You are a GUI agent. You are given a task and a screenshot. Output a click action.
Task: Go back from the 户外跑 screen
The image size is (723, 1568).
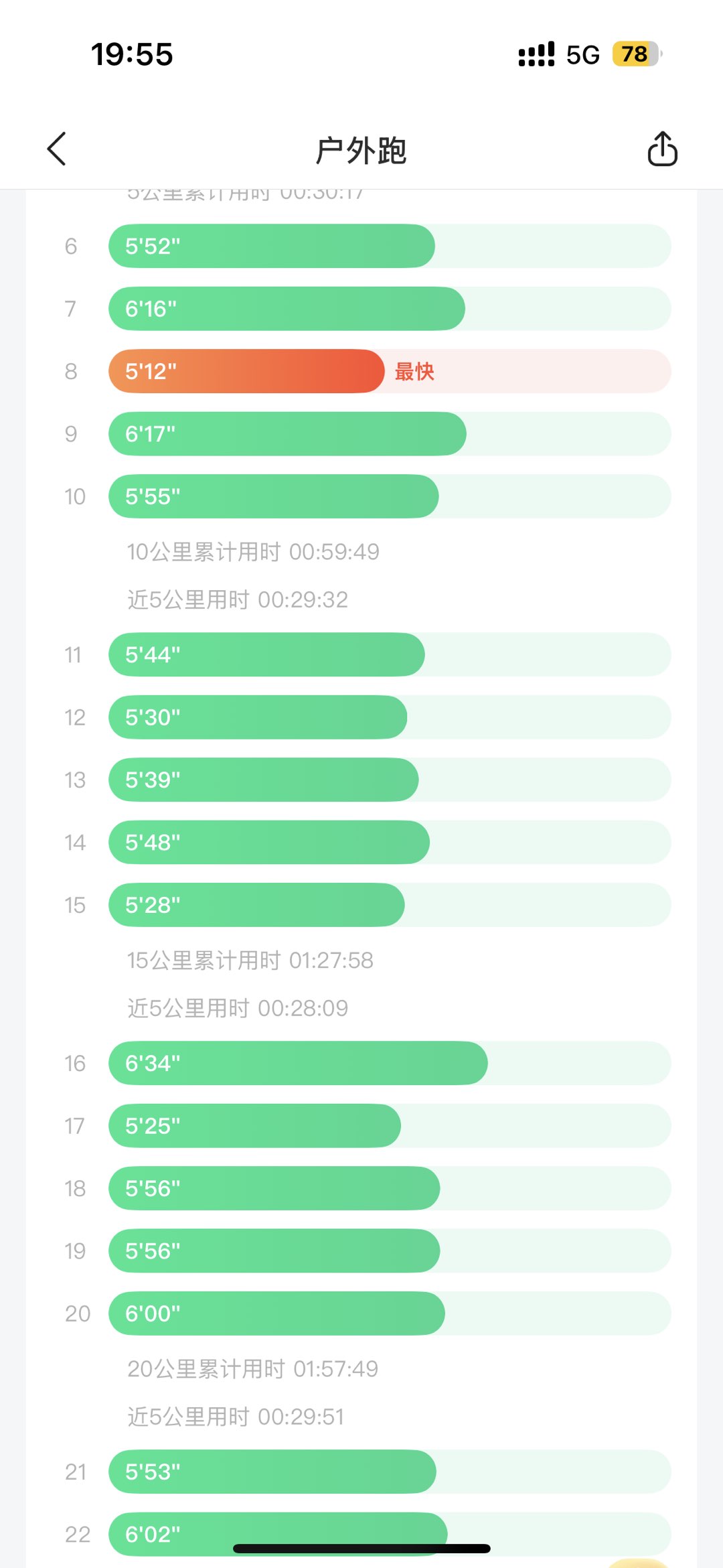(57, 149)
